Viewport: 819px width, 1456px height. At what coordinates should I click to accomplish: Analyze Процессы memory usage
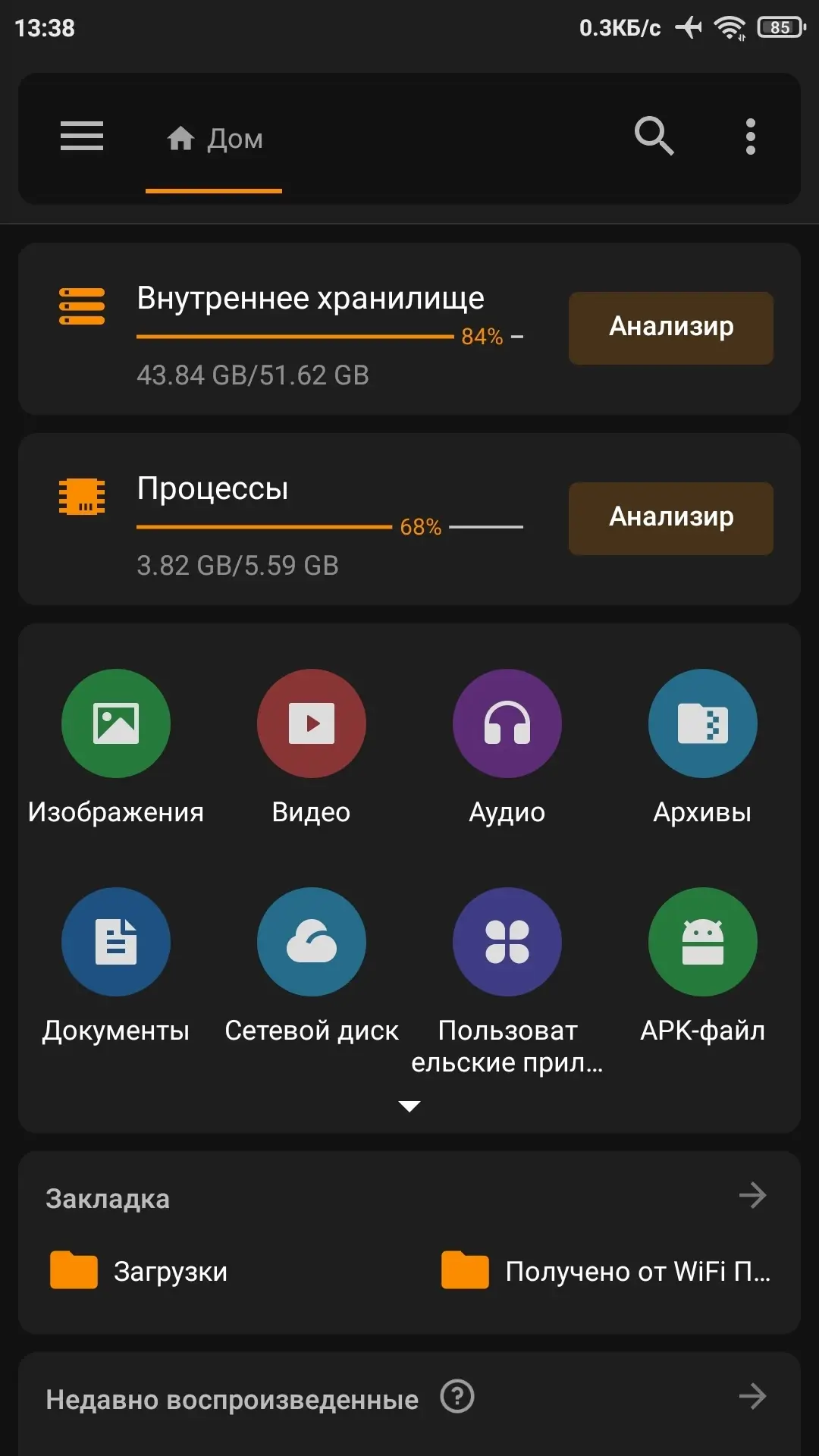pos(670,518)
